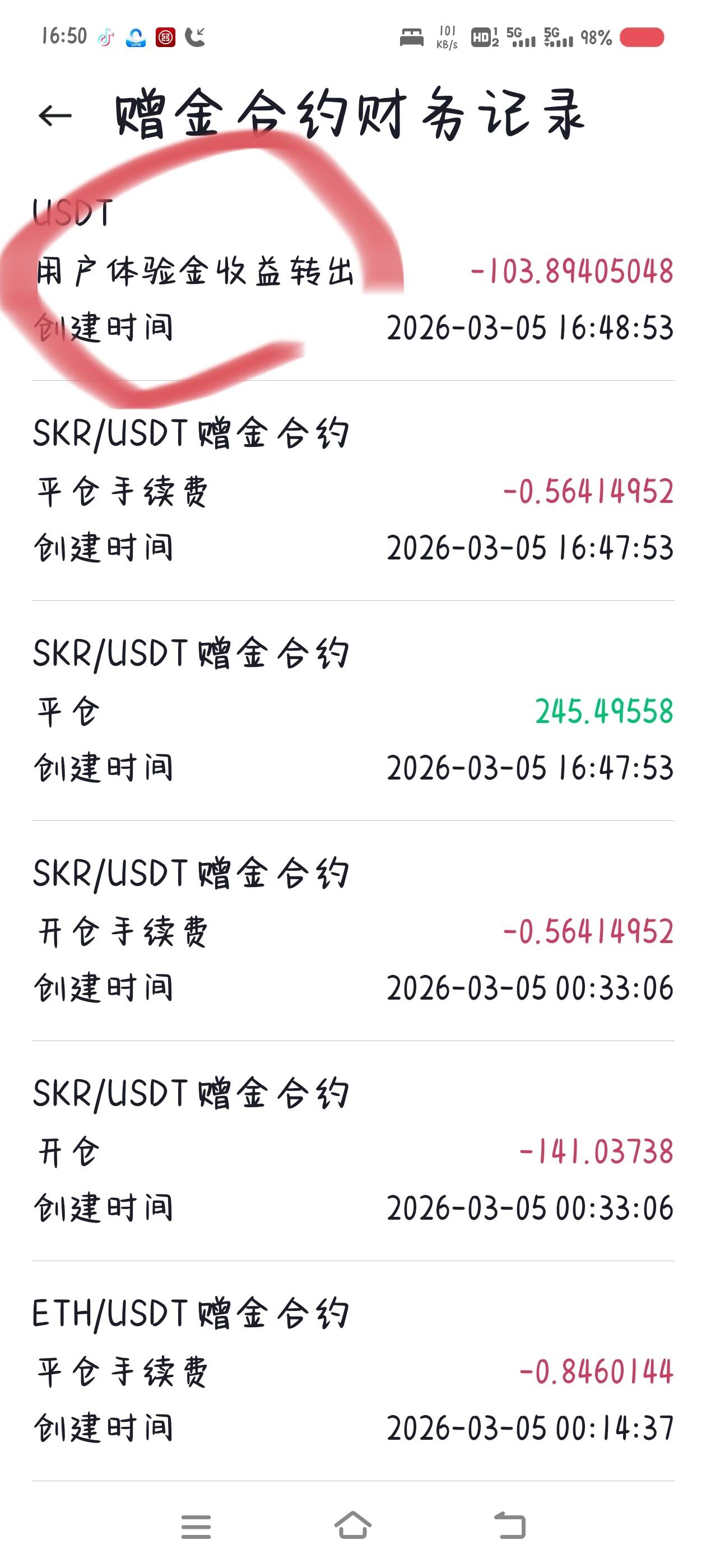Tap the system home button
Viewport: 706px width, 1568px height.
pyautogui.click(x=352, y=1525)
